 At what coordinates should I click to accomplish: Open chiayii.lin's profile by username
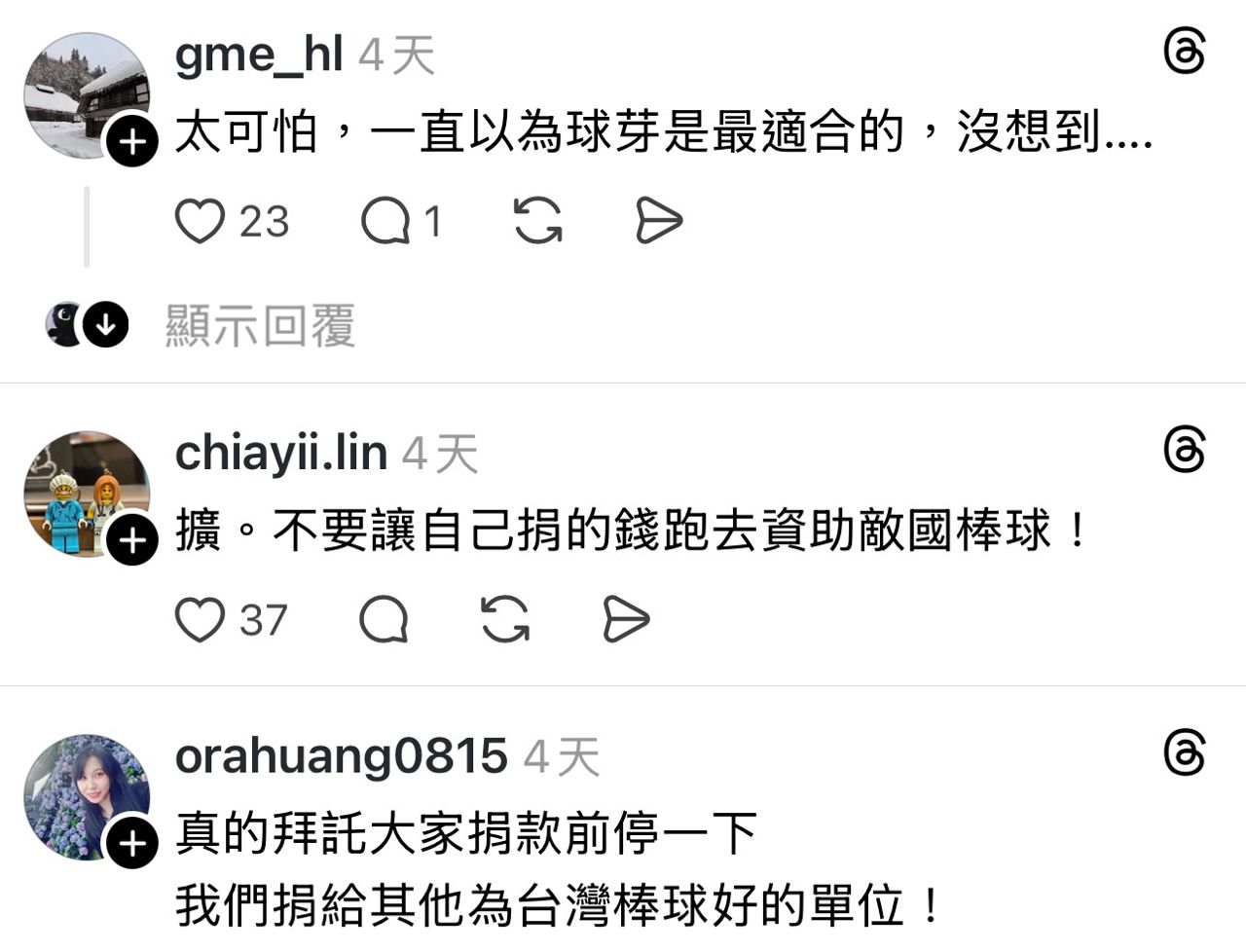point(281,454)
